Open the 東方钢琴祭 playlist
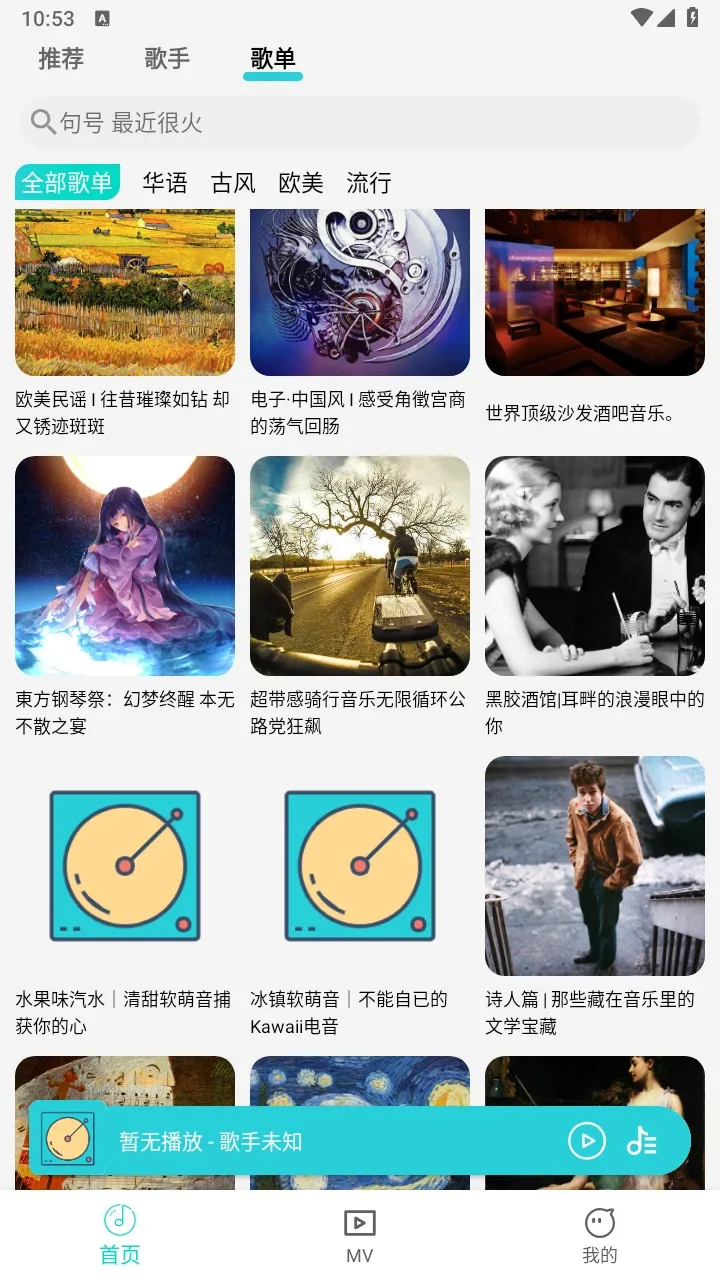Screen dimensions: 720x1280 point(125,566)
